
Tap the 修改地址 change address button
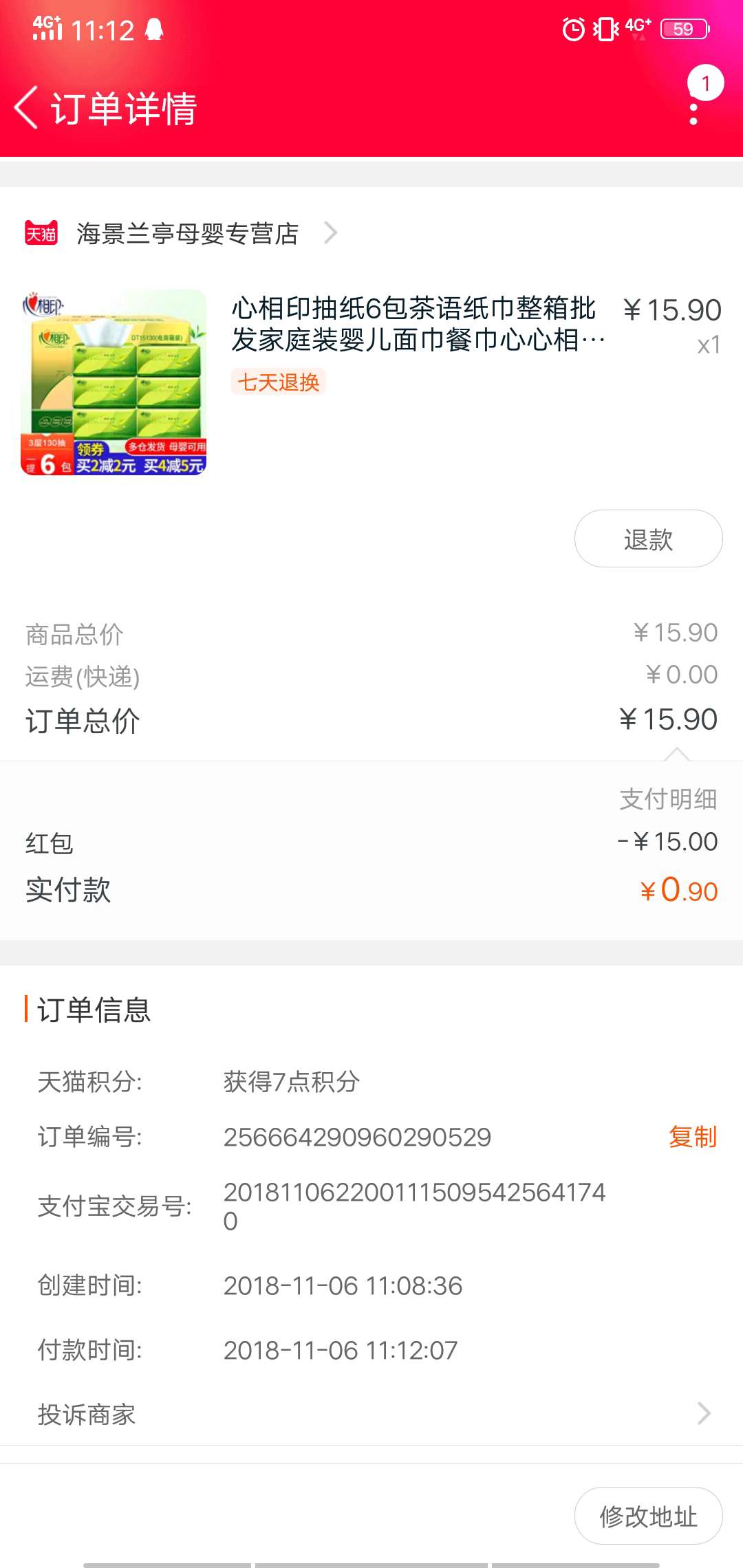[647, 1515]
